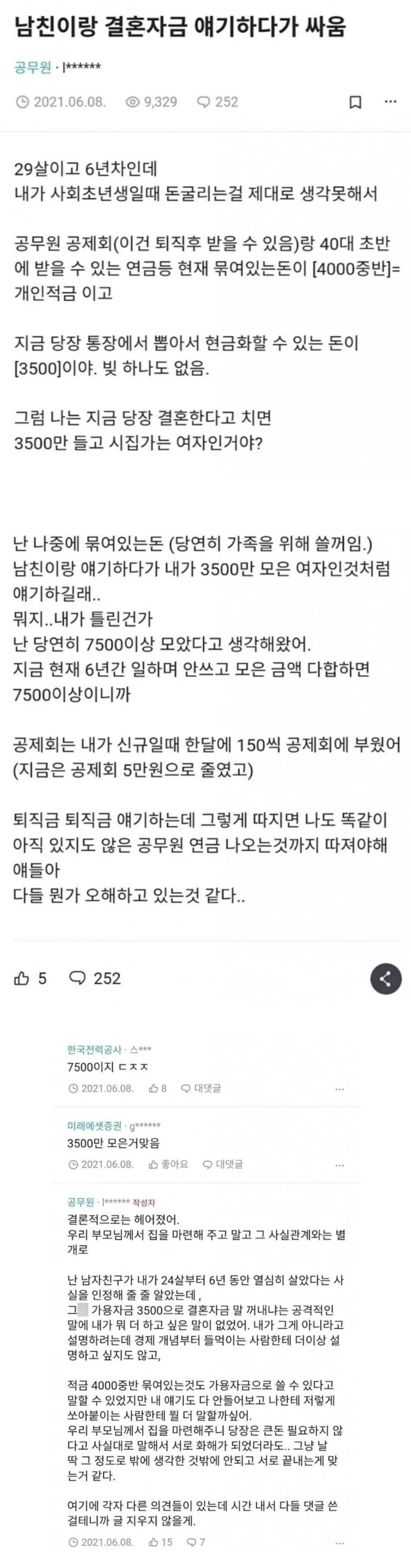Viewport: 411px width, 1568px height.
Task: Open options for the 미래에셋증권 comment
Action: (x=340, y=1164)
